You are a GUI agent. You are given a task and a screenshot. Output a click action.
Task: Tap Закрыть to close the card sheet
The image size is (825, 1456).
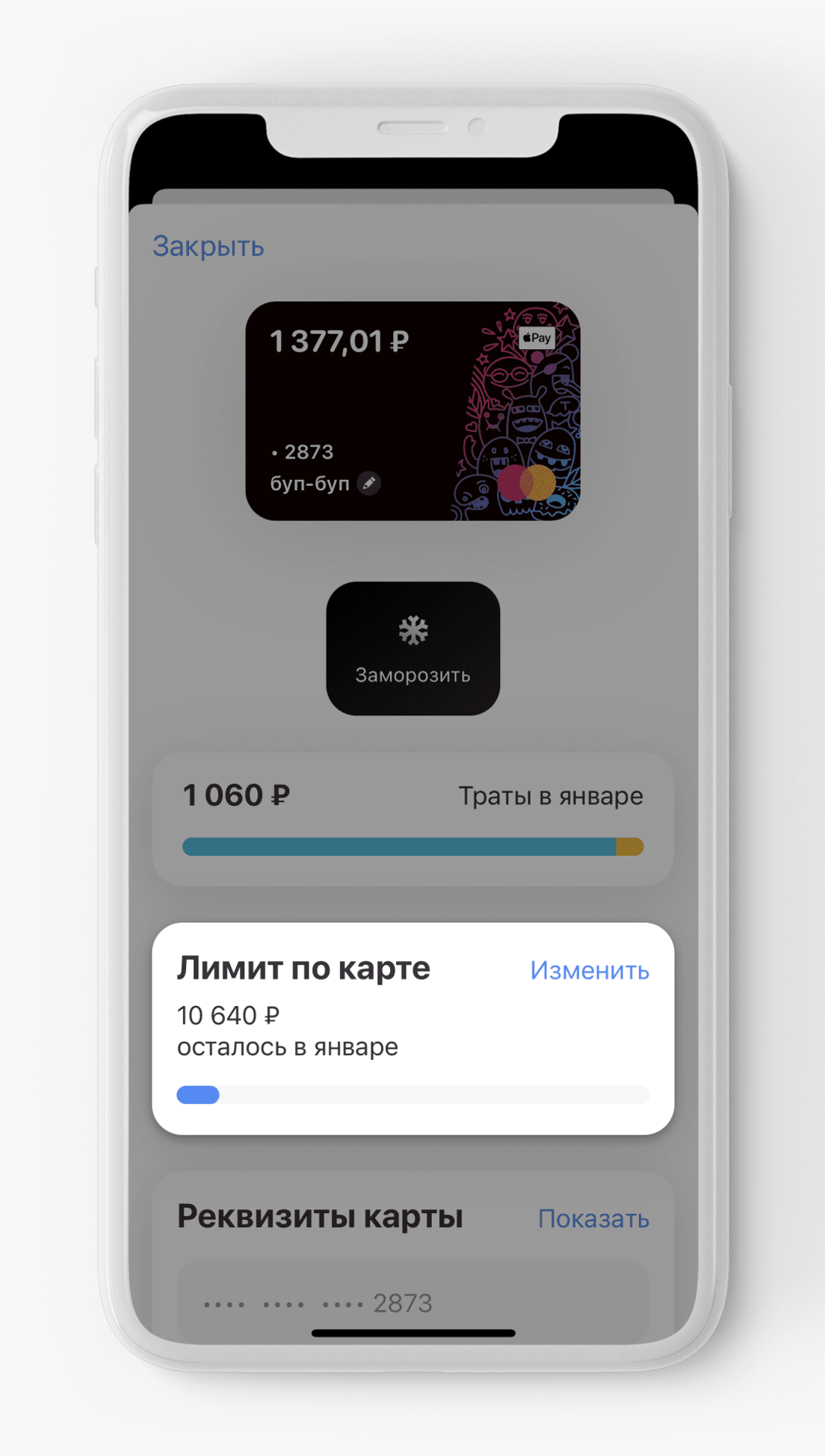click(x=208, y=247)
